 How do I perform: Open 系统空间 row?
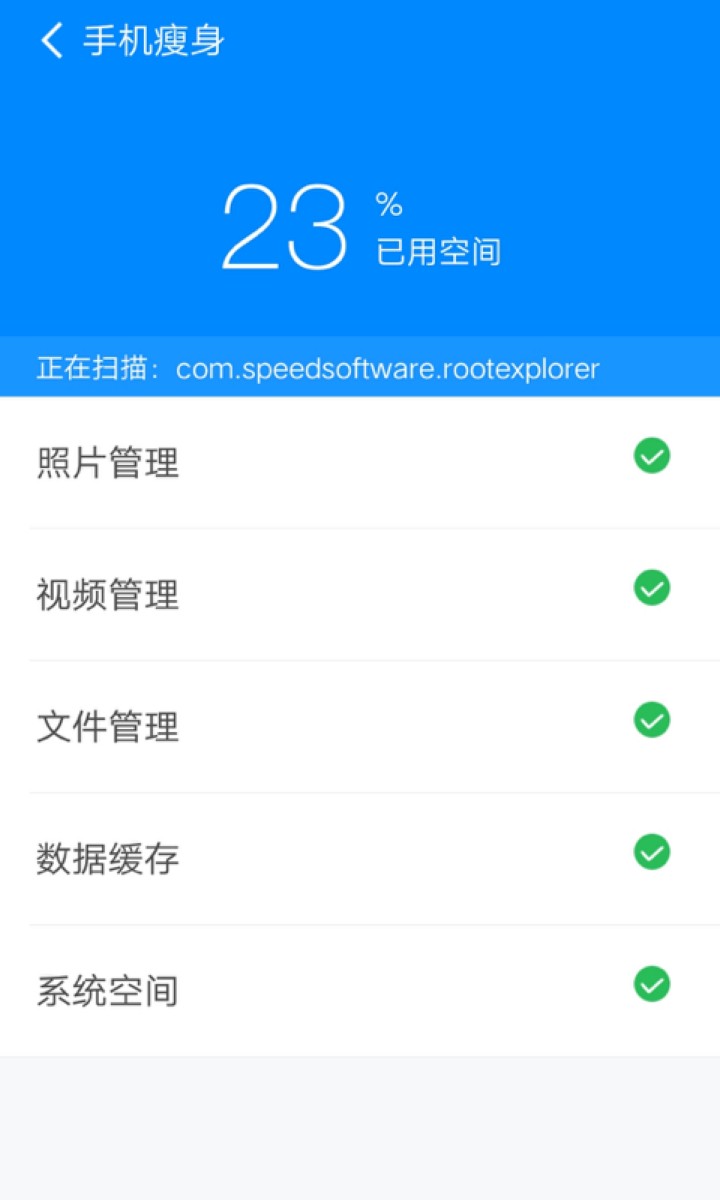(x=360, y=991)
